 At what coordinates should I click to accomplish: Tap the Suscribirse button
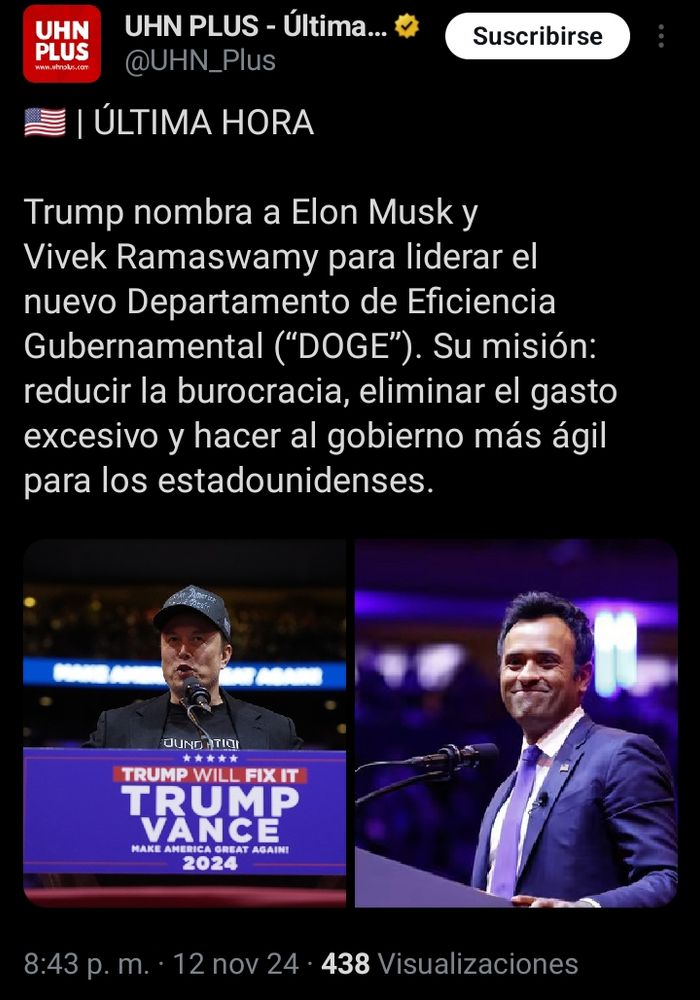pos(537,36)
